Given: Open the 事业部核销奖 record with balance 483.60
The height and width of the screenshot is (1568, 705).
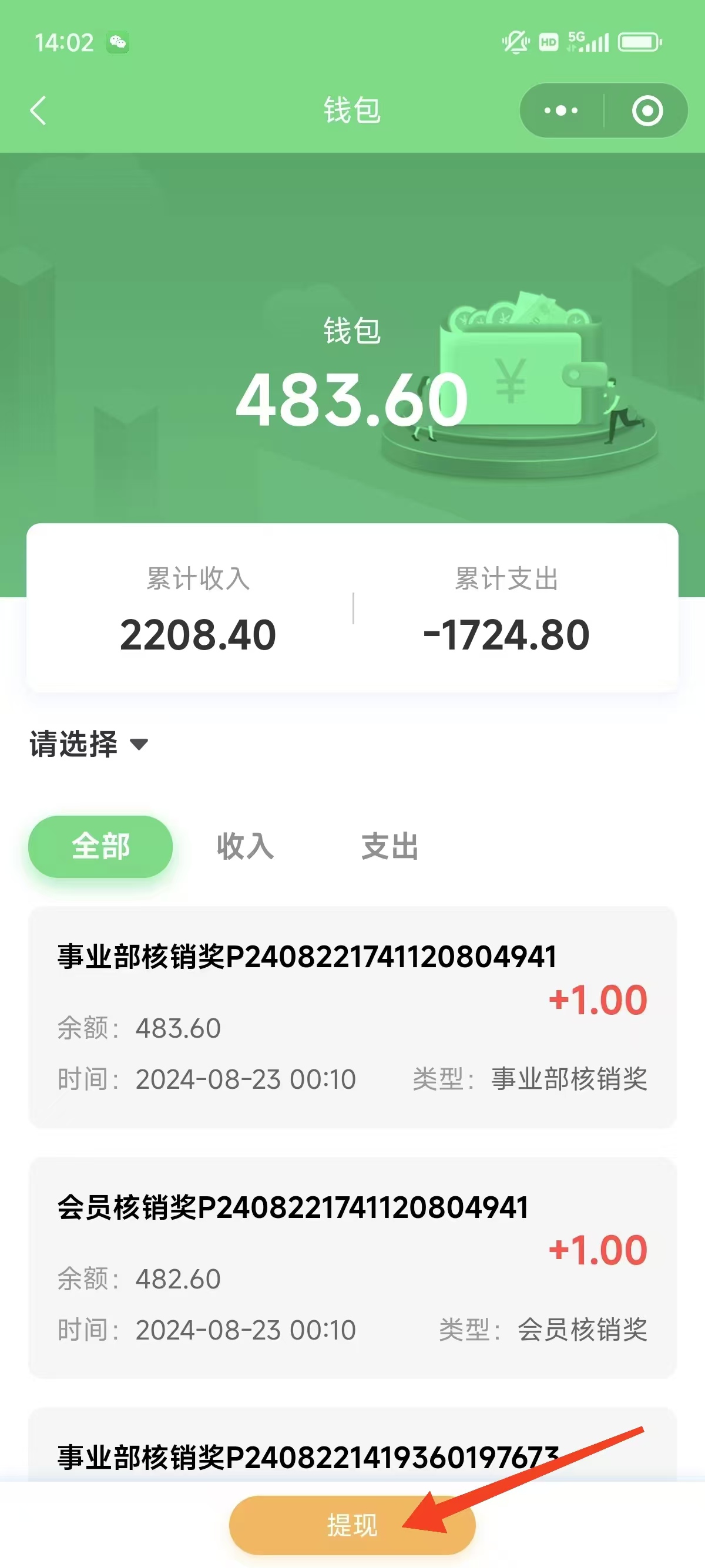Looking at the screenshot, I should pos(352,1017).
